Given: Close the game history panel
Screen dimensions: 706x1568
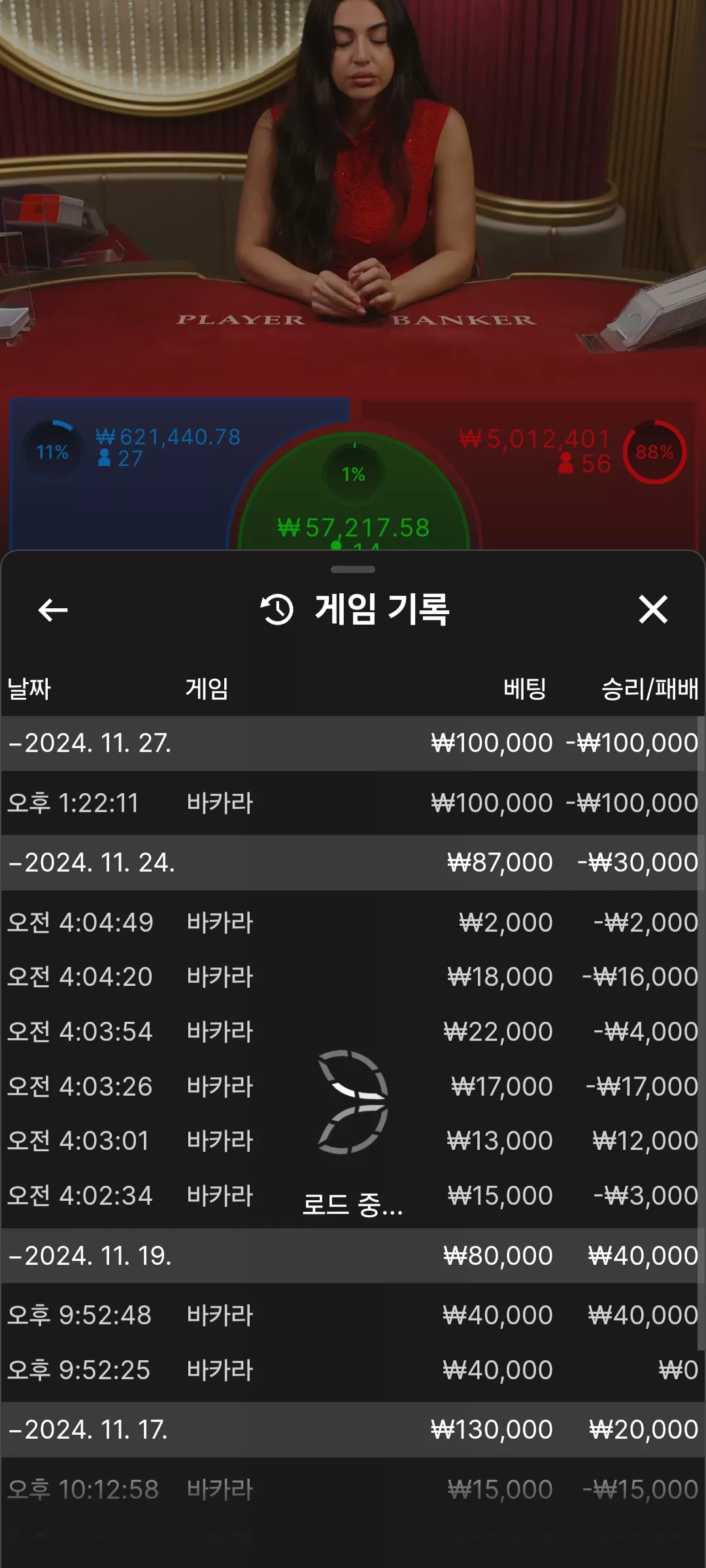Looking at the screenshot, I should point(653,610).
